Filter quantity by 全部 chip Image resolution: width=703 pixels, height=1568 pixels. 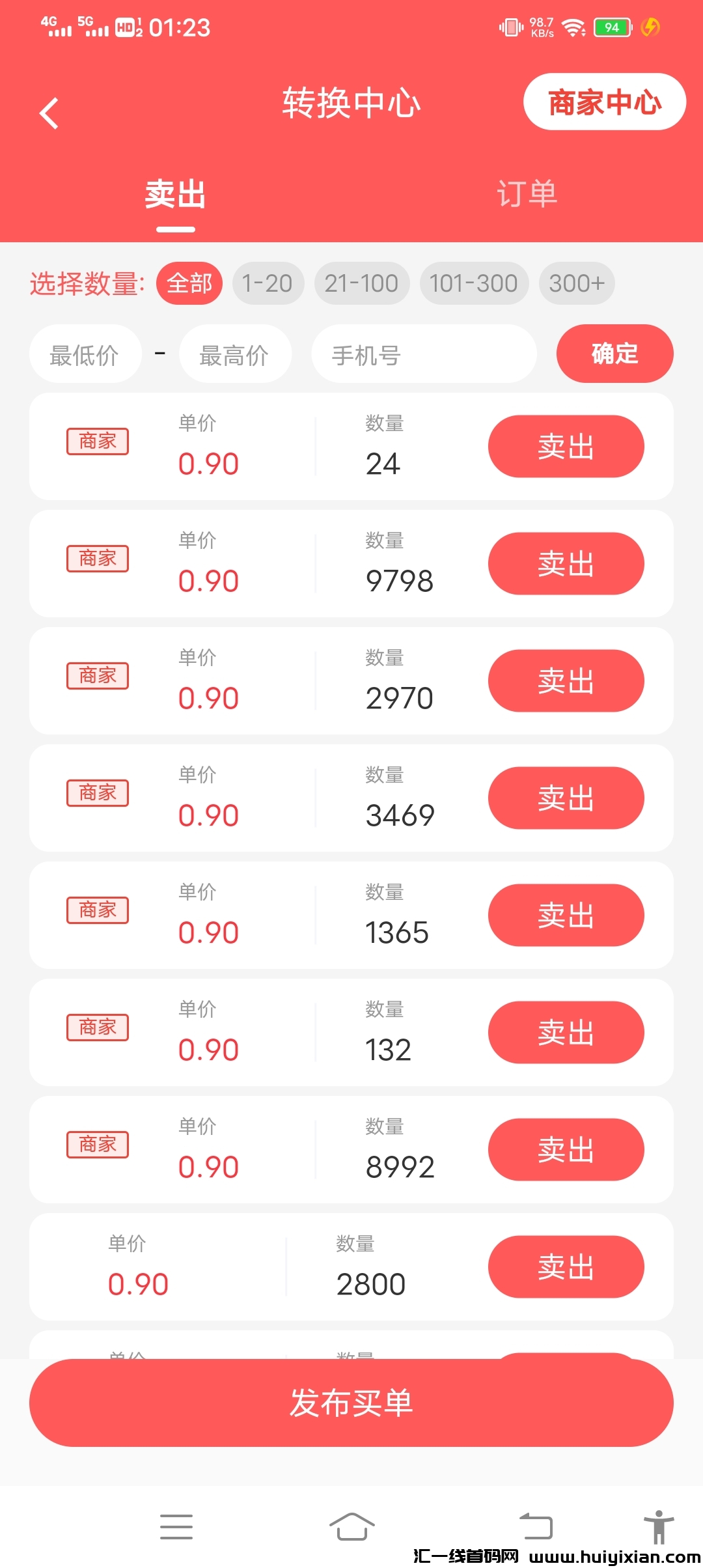tap(189, 283)
